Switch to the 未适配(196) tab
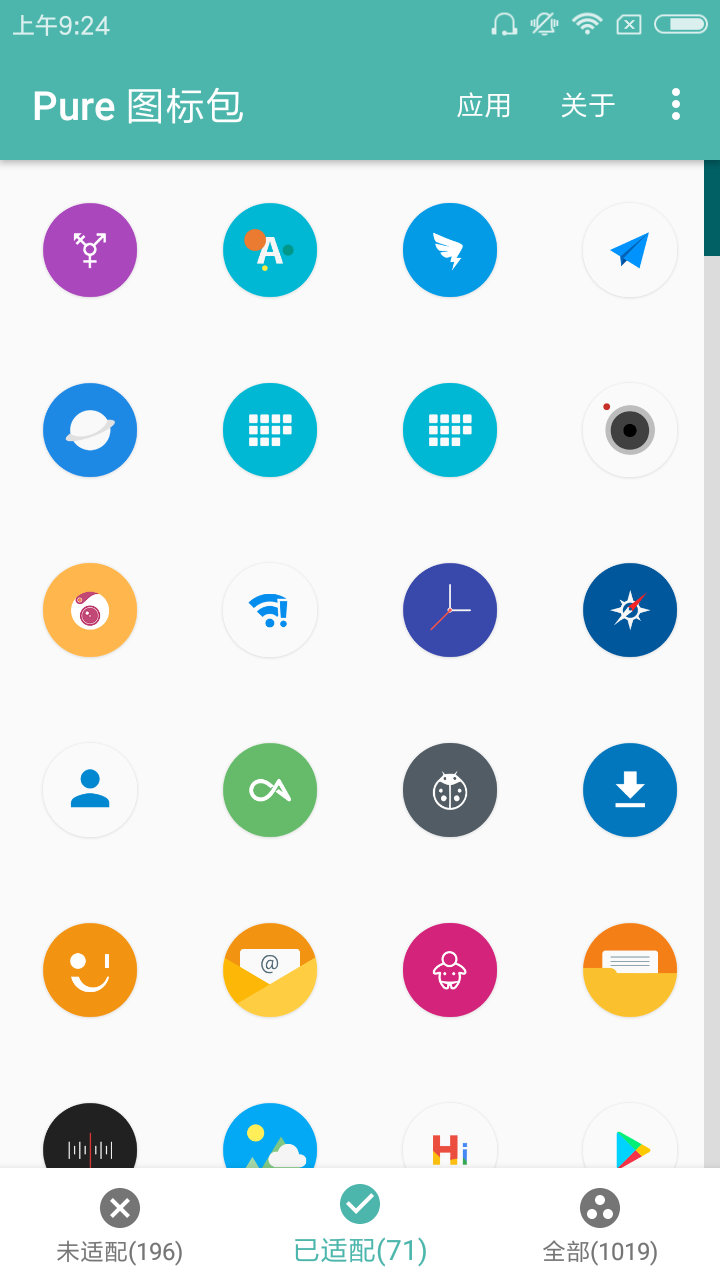Viewport: 720px width, 1280px height. [120, 1226]
